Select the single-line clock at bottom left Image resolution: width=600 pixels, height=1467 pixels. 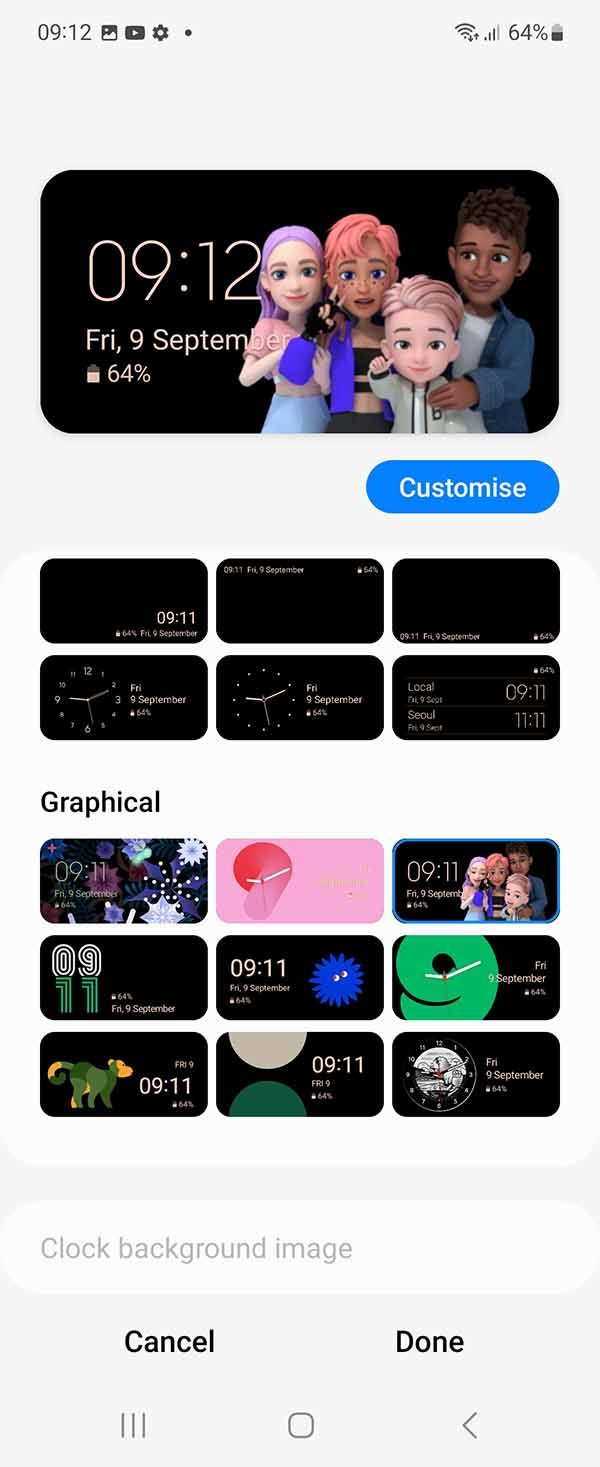(x=476, y=601)
